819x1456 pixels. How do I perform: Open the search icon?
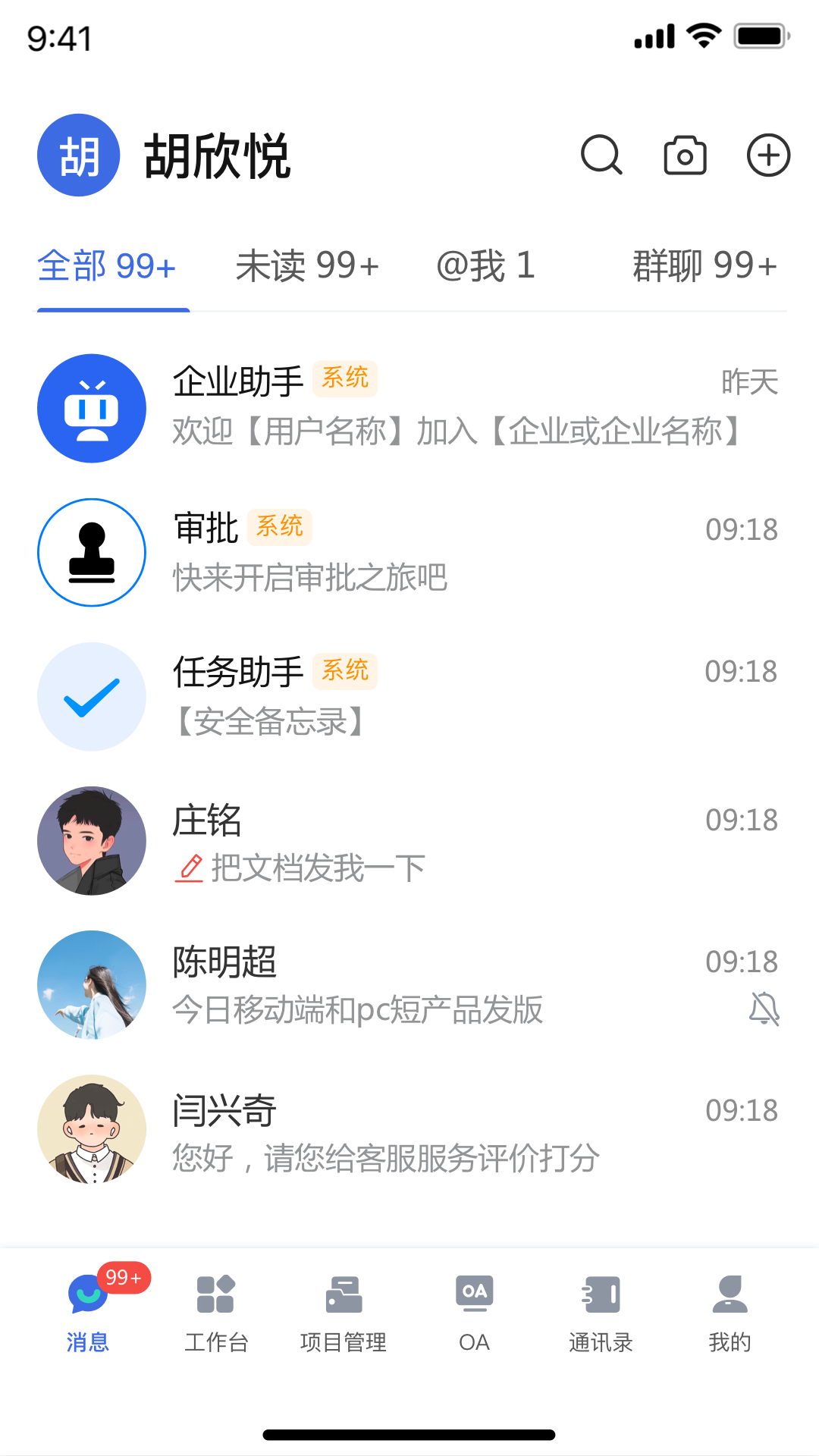(x=601, y=155)
